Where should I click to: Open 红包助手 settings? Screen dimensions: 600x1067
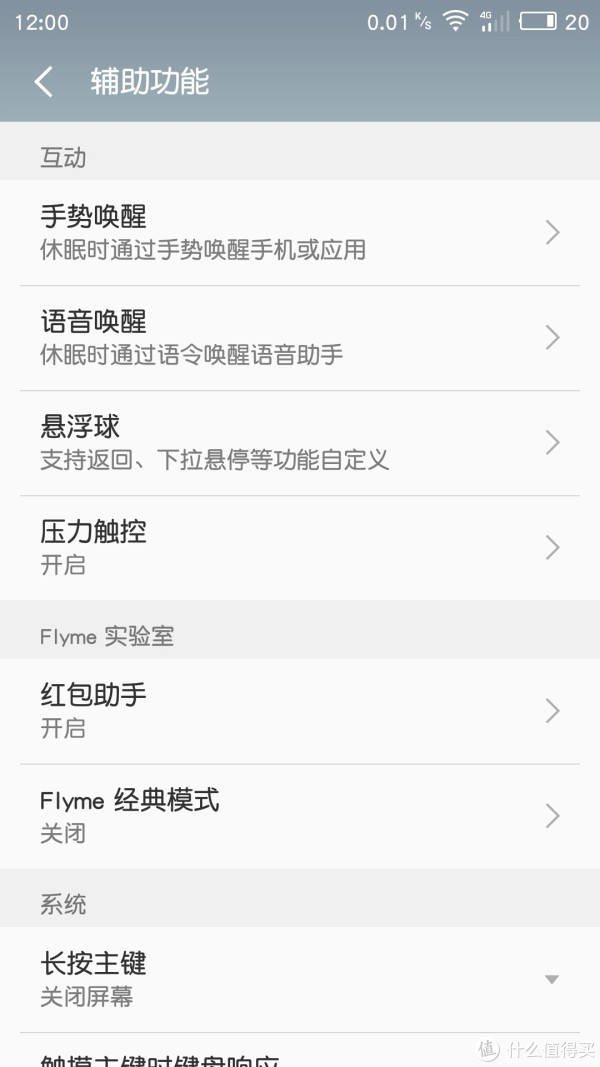tap(299, 710)
